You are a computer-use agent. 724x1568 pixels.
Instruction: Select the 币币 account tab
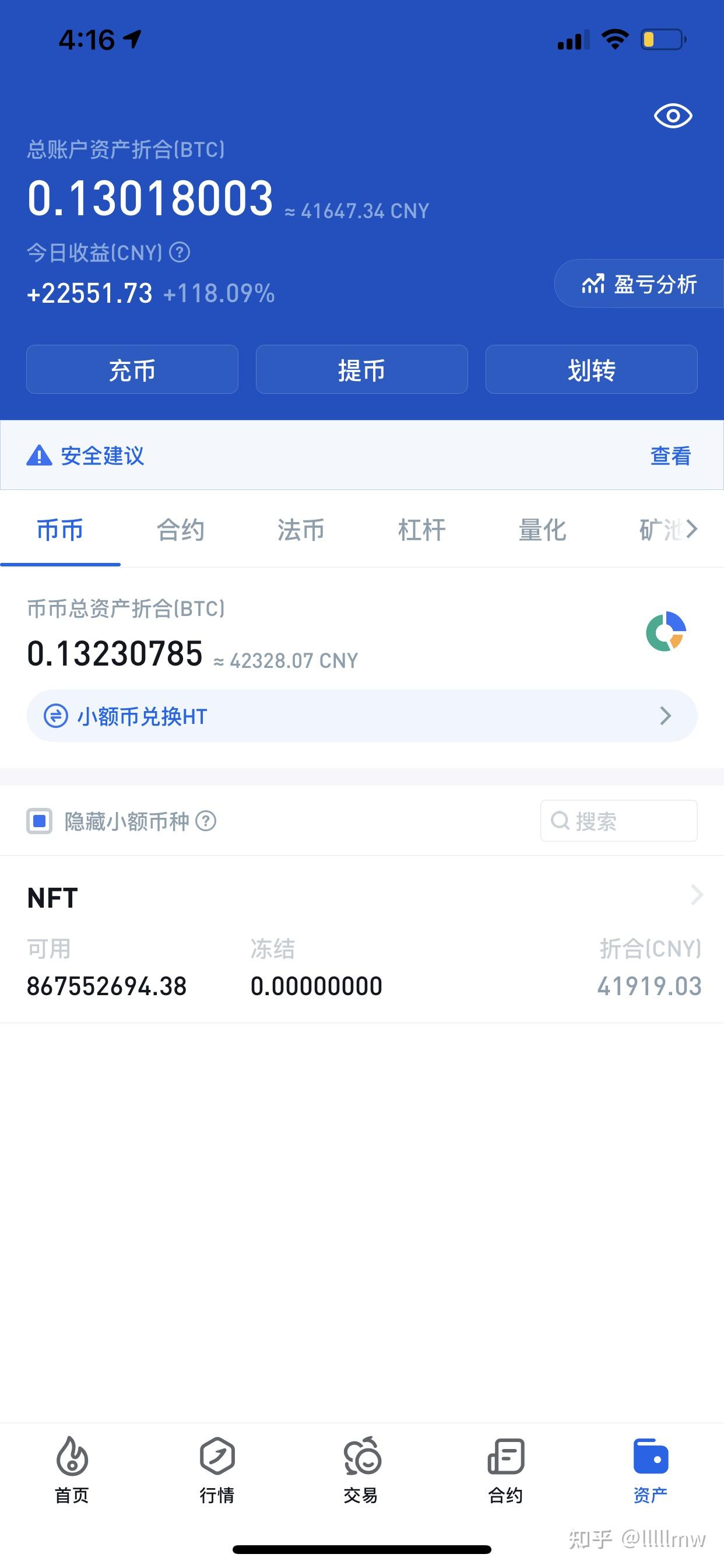[59, 530]
